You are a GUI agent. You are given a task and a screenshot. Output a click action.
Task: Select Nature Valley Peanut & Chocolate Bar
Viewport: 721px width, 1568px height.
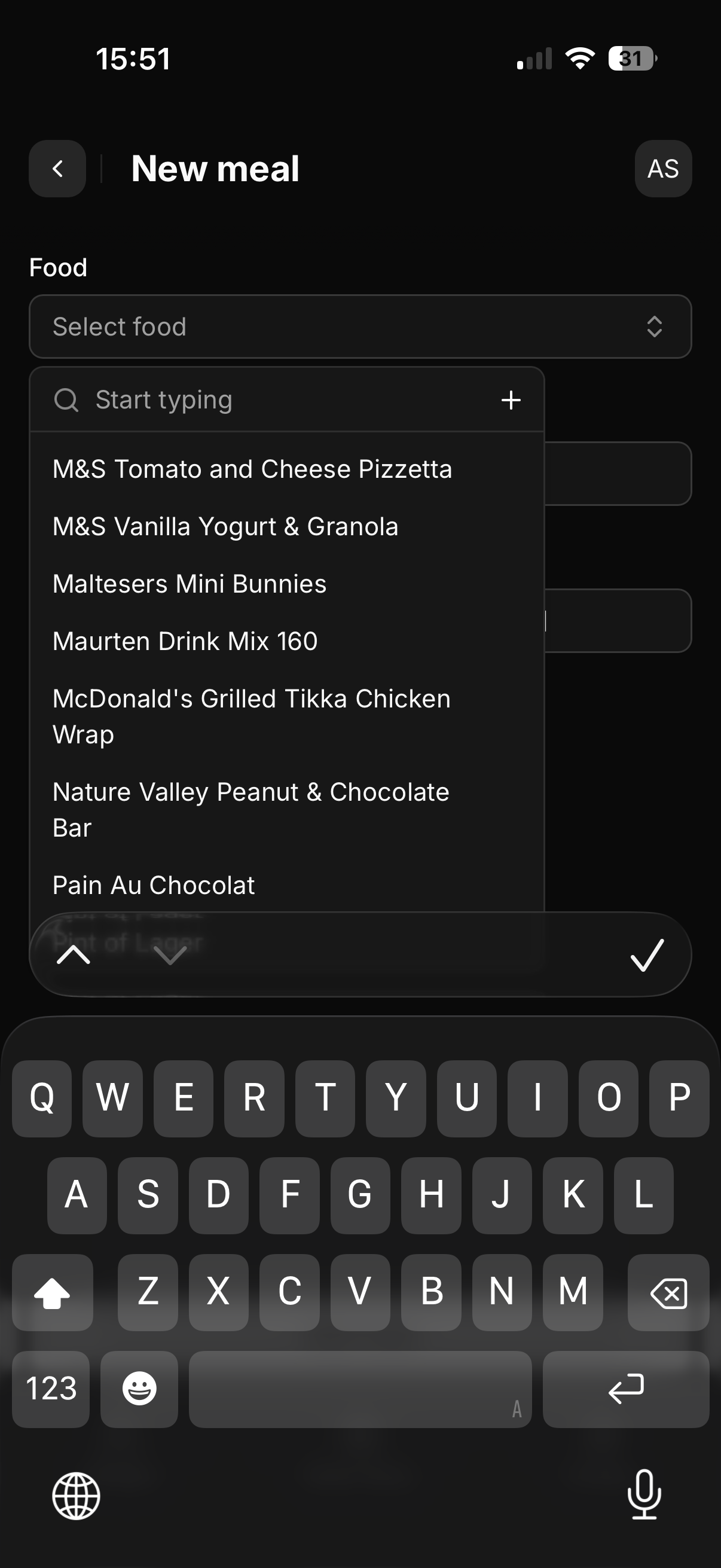pyautogui.click(x=250, y=810)
